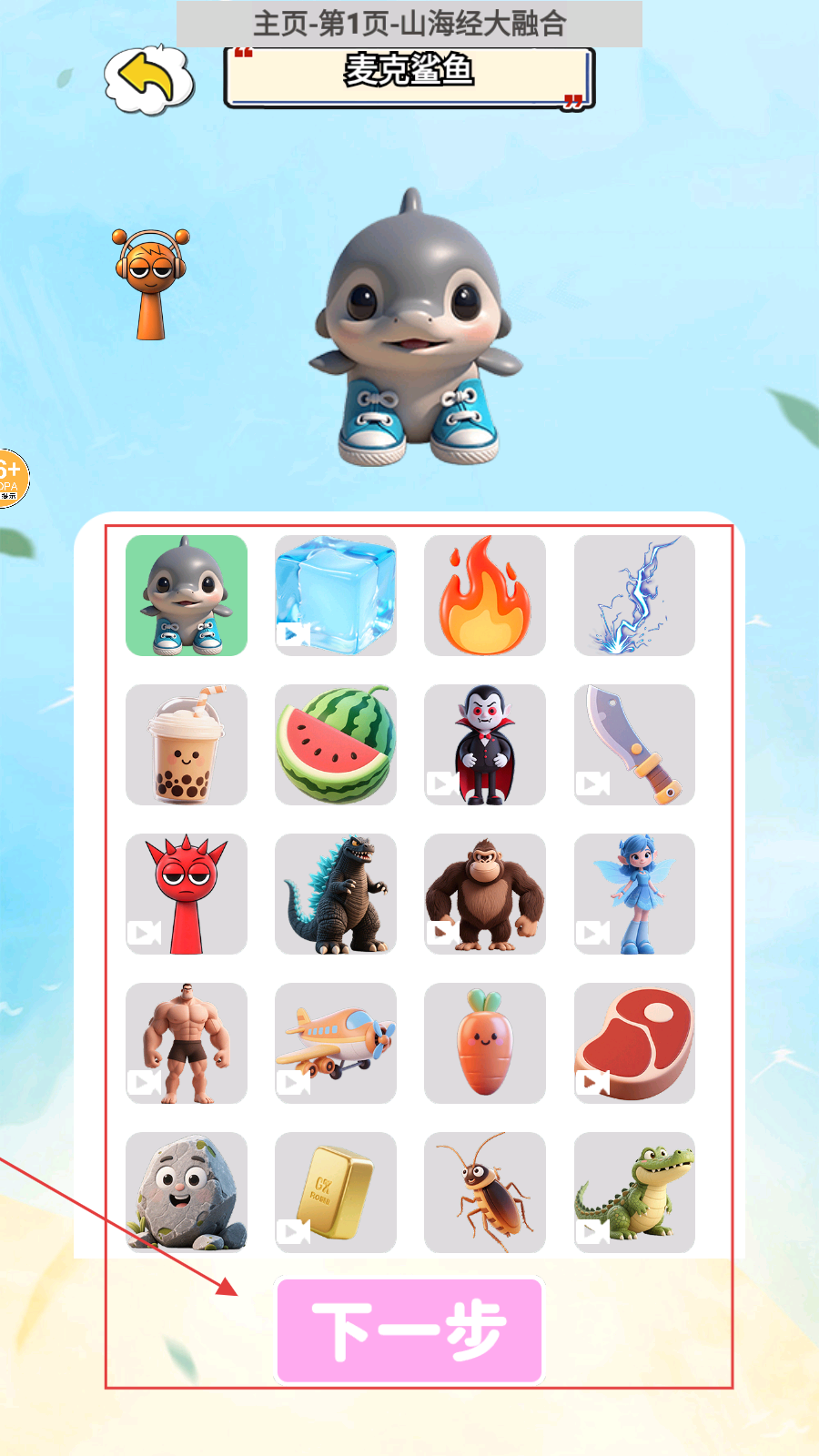Tap the 下一步 next step button
Image resolution: width=819 pixels, height=1456 pixels.
click(x=409, y=1330)
